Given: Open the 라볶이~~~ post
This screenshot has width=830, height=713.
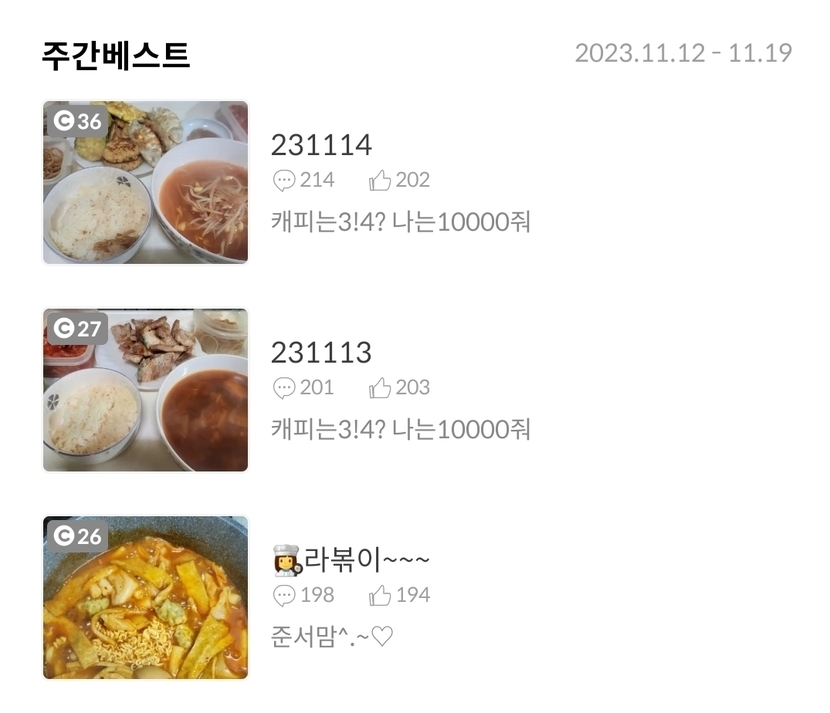Looking at the screenshot, I should coord(351,559).
